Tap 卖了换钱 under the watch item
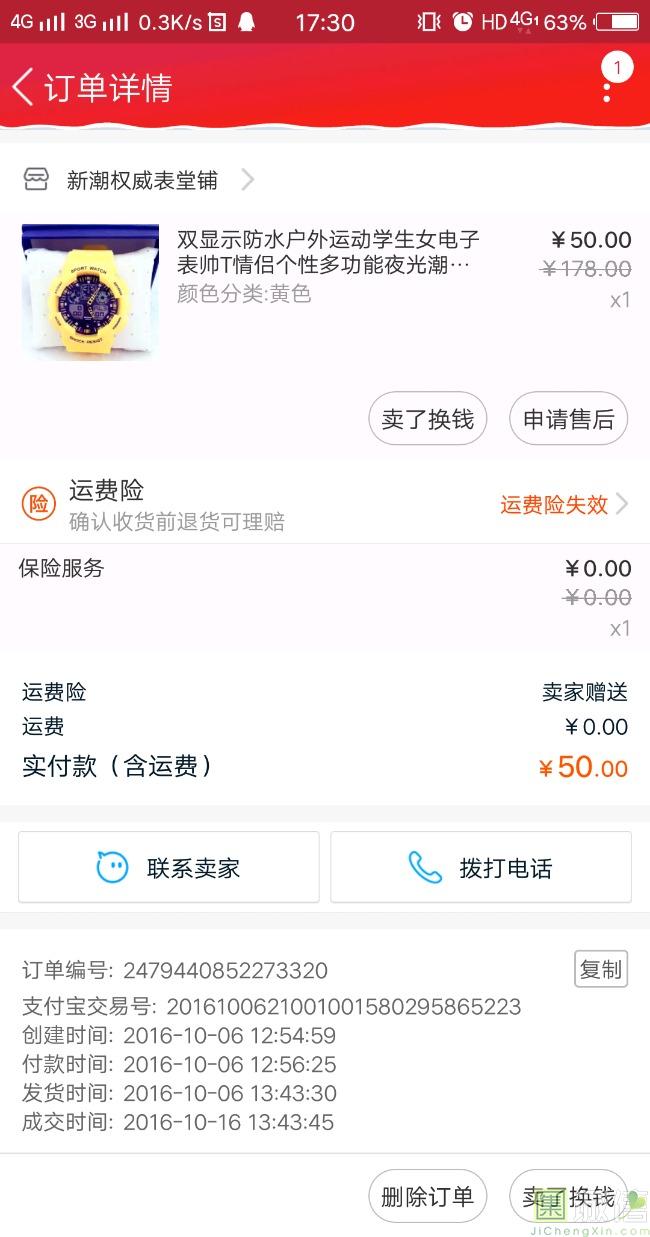The height and width of the screenshot is (1237, 650). click(427, 419)
